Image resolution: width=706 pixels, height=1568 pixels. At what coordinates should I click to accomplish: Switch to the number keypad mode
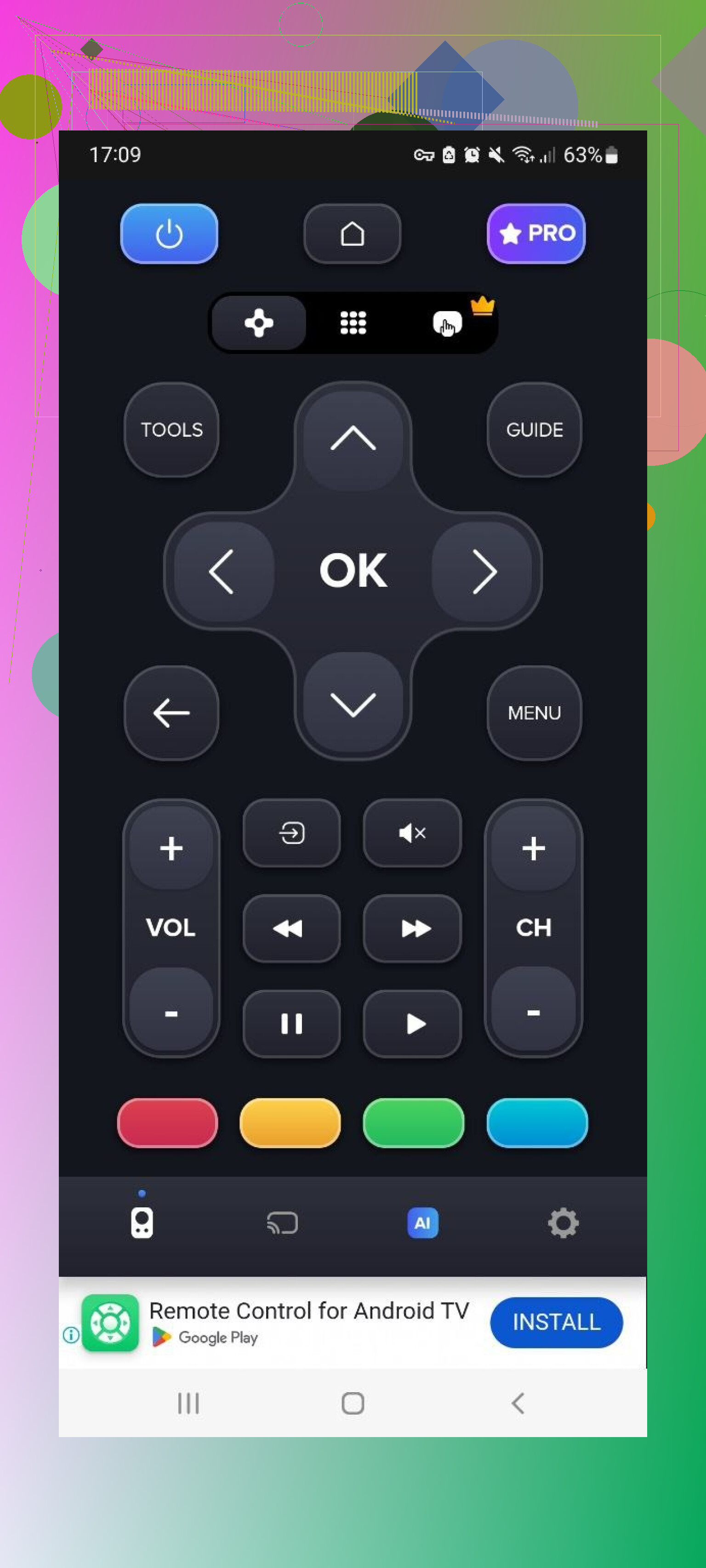pos(353,323)
